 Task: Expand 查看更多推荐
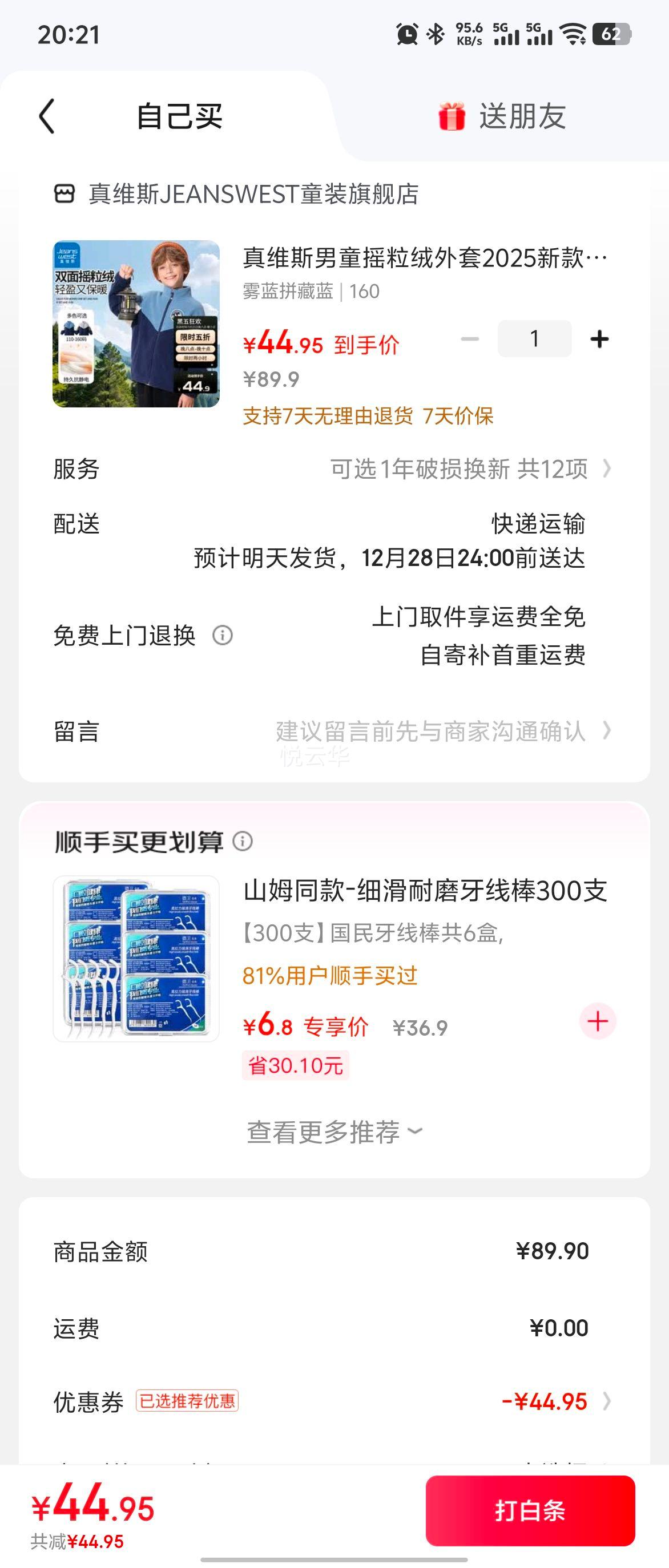[333, 1131]
